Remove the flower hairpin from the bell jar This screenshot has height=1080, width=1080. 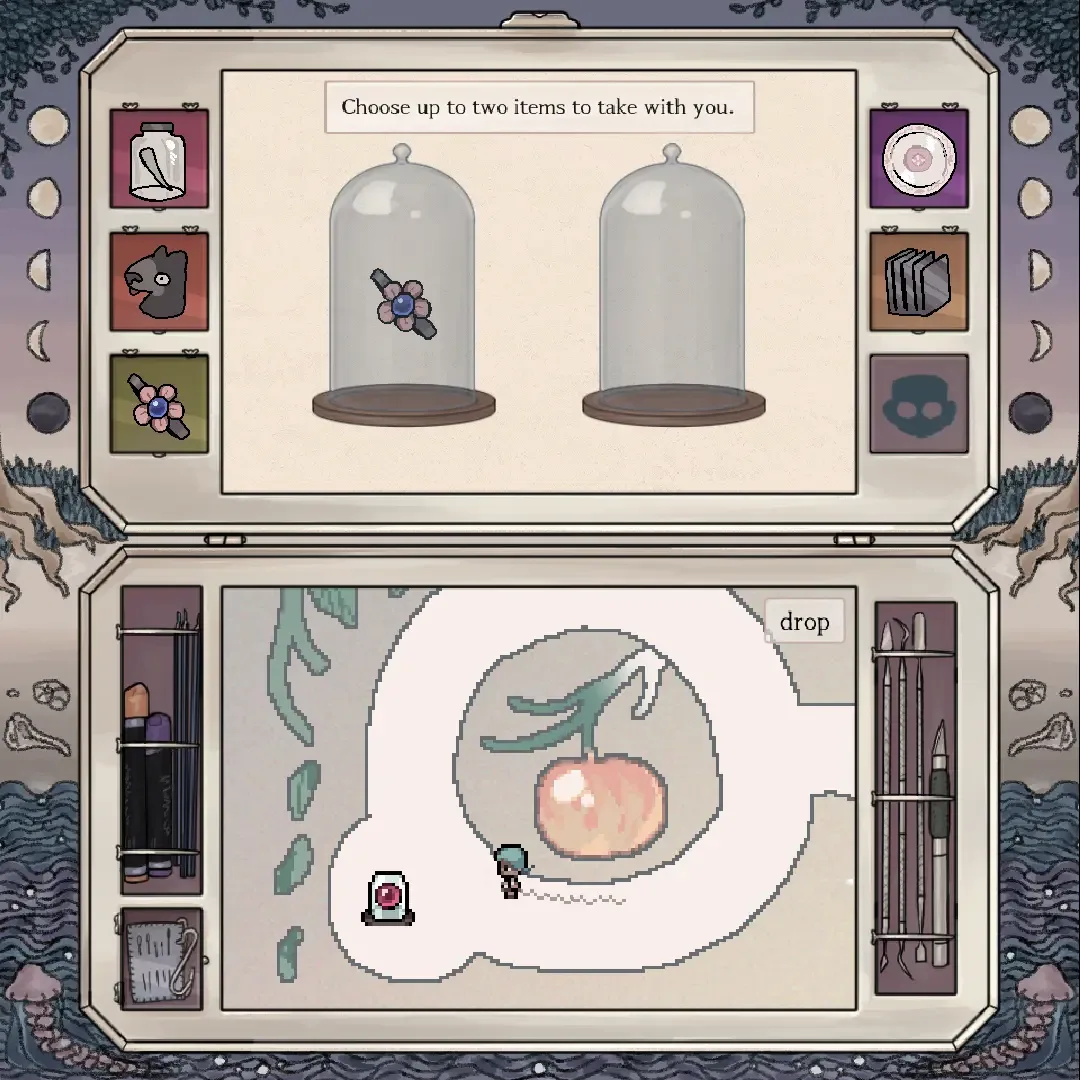(403, 304)
